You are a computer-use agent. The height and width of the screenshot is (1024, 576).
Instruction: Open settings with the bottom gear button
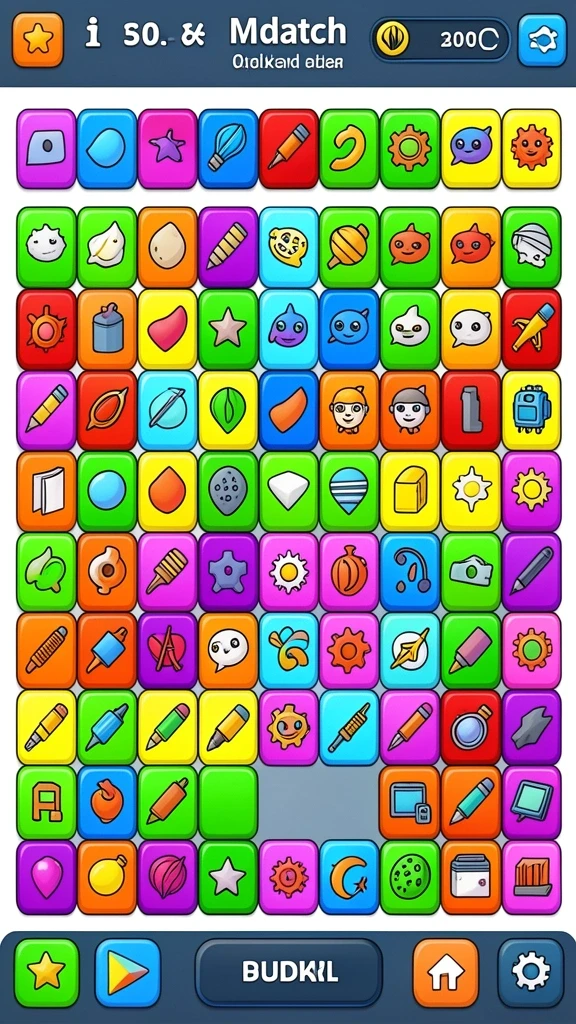(x=530, y=973)
